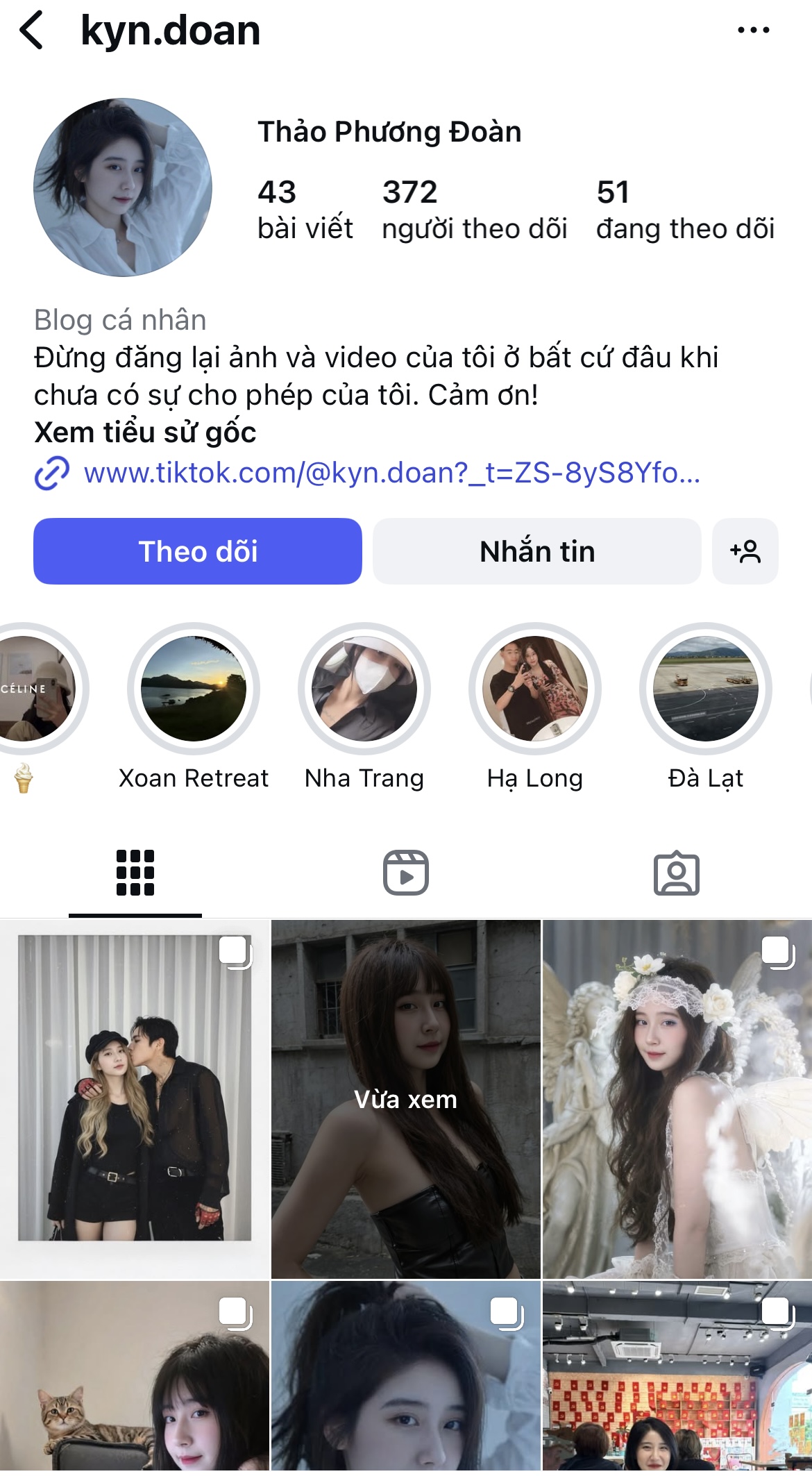The image size is (812, 1476).
Task: View the Đà Lạt highlight
Action: tap(706, 689)
